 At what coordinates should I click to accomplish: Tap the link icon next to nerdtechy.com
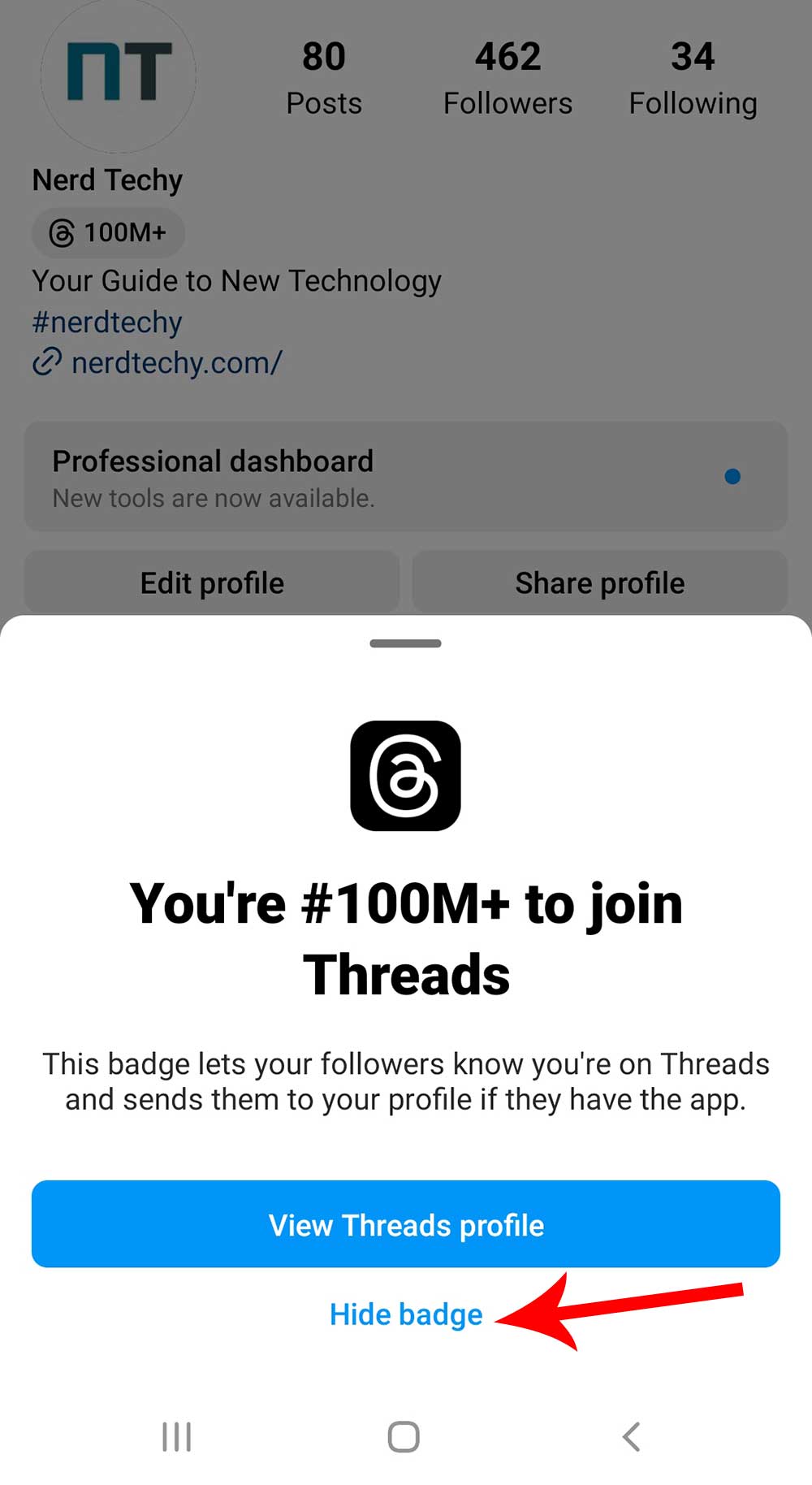tap(48, 362)
